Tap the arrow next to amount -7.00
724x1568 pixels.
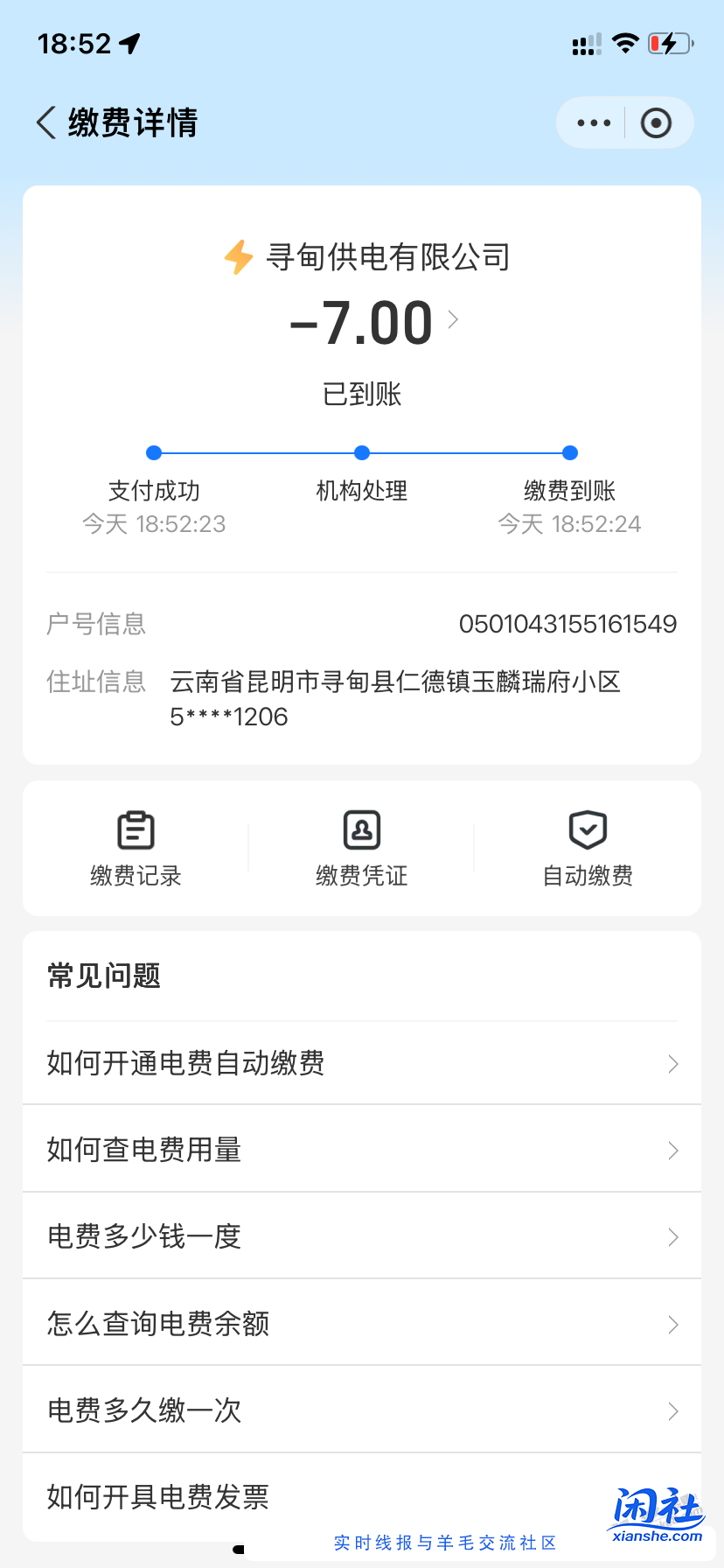[x=453, y=320]
